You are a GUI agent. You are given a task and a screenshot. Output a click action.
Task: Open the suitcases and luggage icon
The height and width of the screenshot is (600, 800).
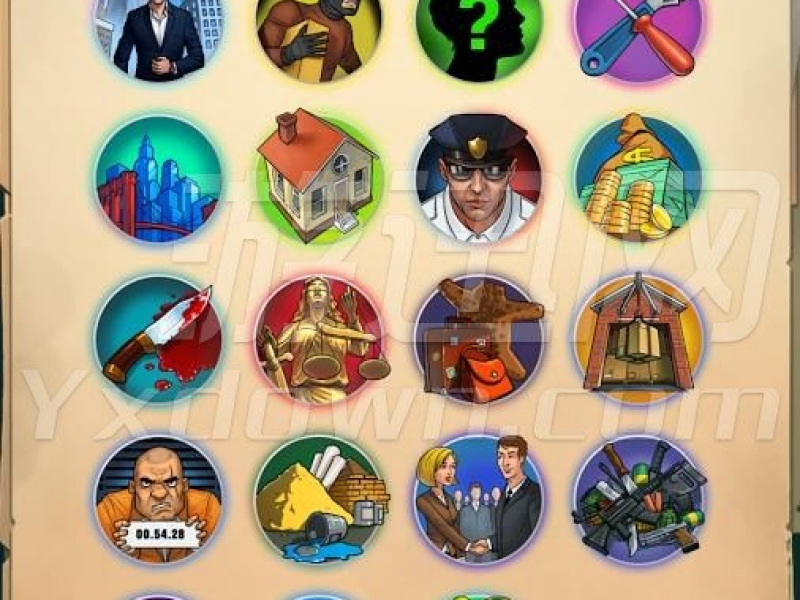(x=478, y=339)
